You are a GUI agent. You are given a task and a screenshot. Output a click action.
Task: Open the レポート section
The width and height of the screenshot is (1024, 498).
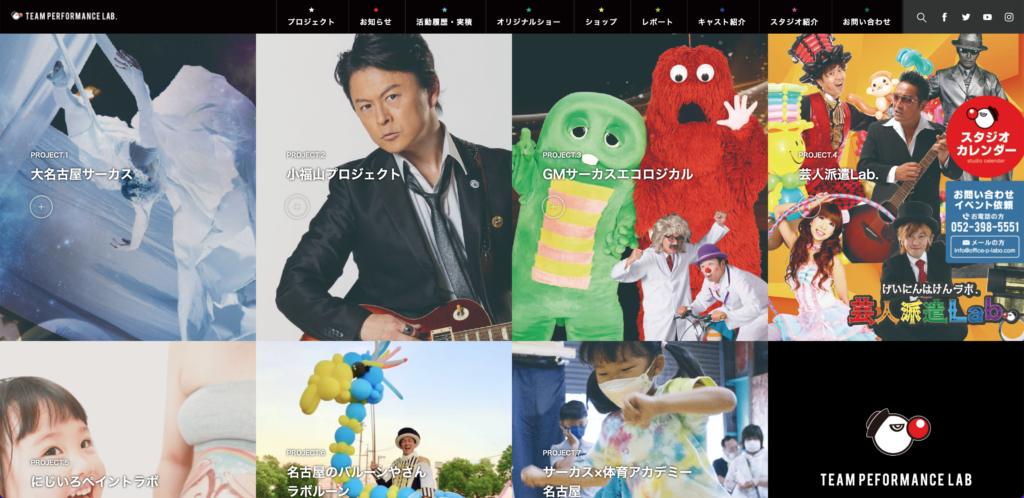point(657,18)
